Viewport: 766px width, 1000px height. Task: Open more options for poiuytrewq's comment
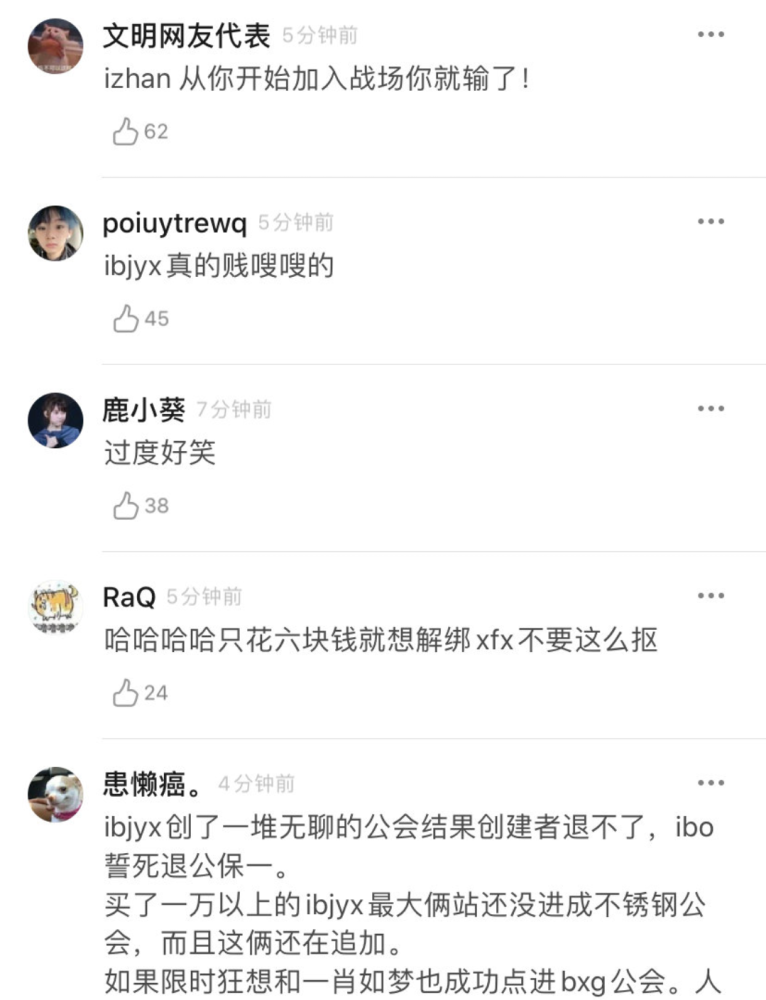pos(711,220)
